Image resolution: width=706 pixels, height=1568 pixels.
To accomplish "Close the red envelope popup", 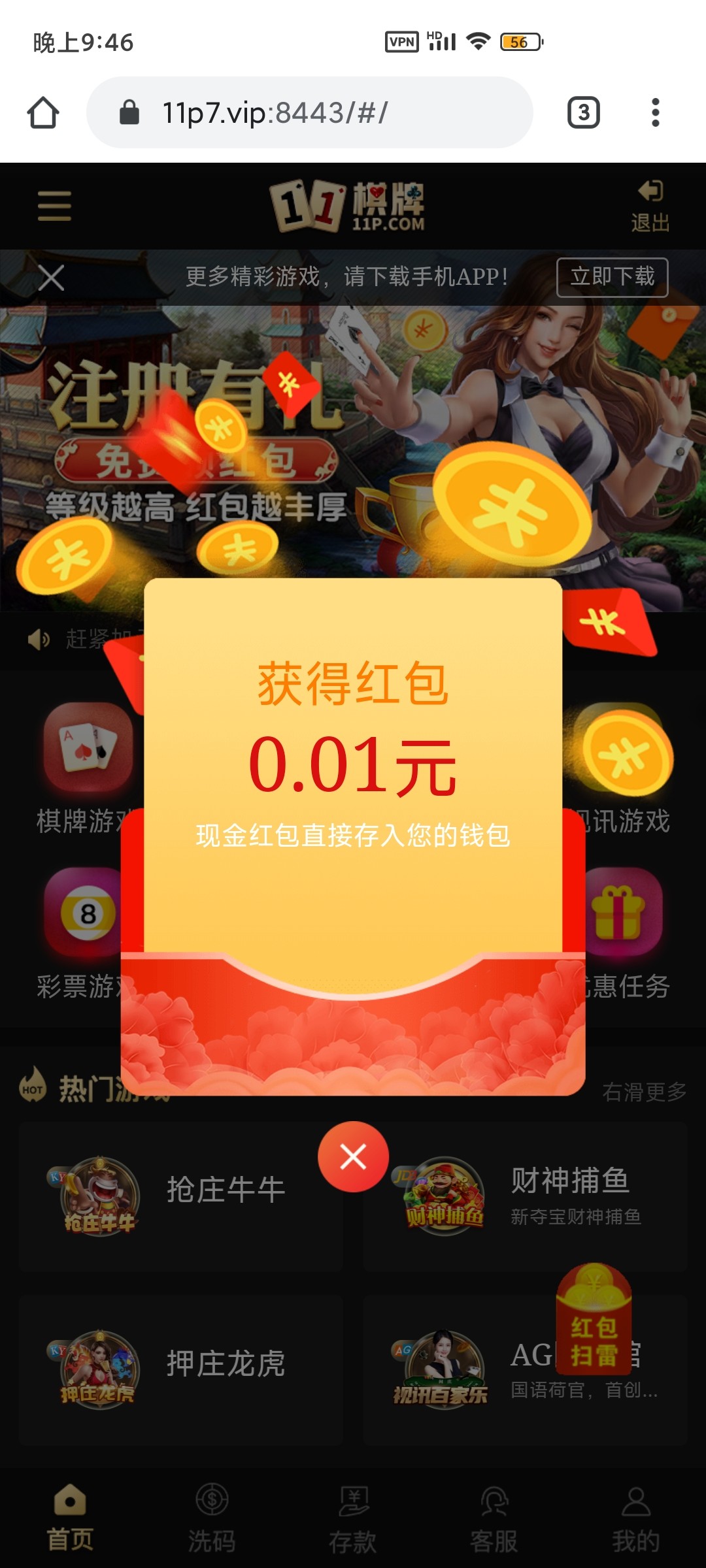I will pyautogui.click(x=353, y=1157).
